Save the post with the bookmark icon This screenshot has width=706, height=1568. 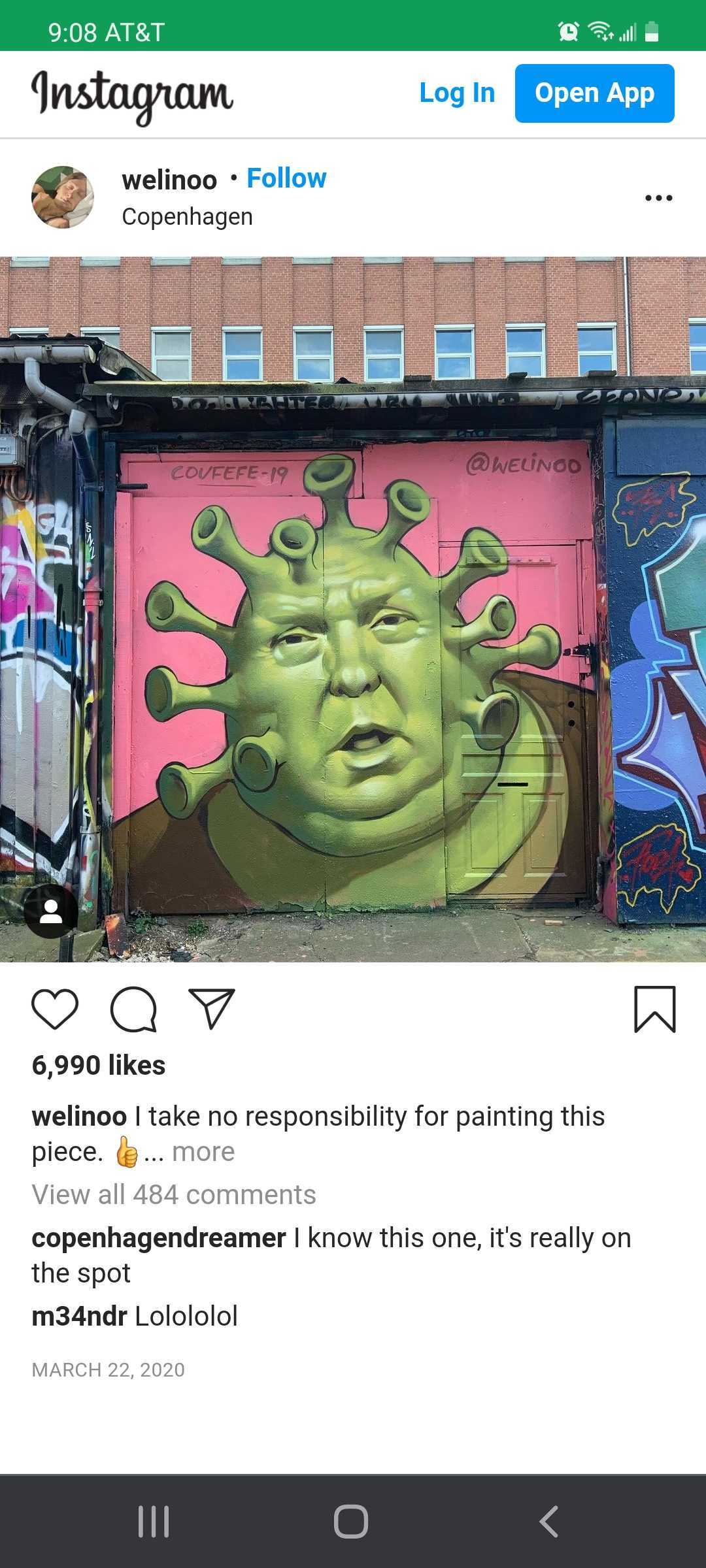point(654,1009)
